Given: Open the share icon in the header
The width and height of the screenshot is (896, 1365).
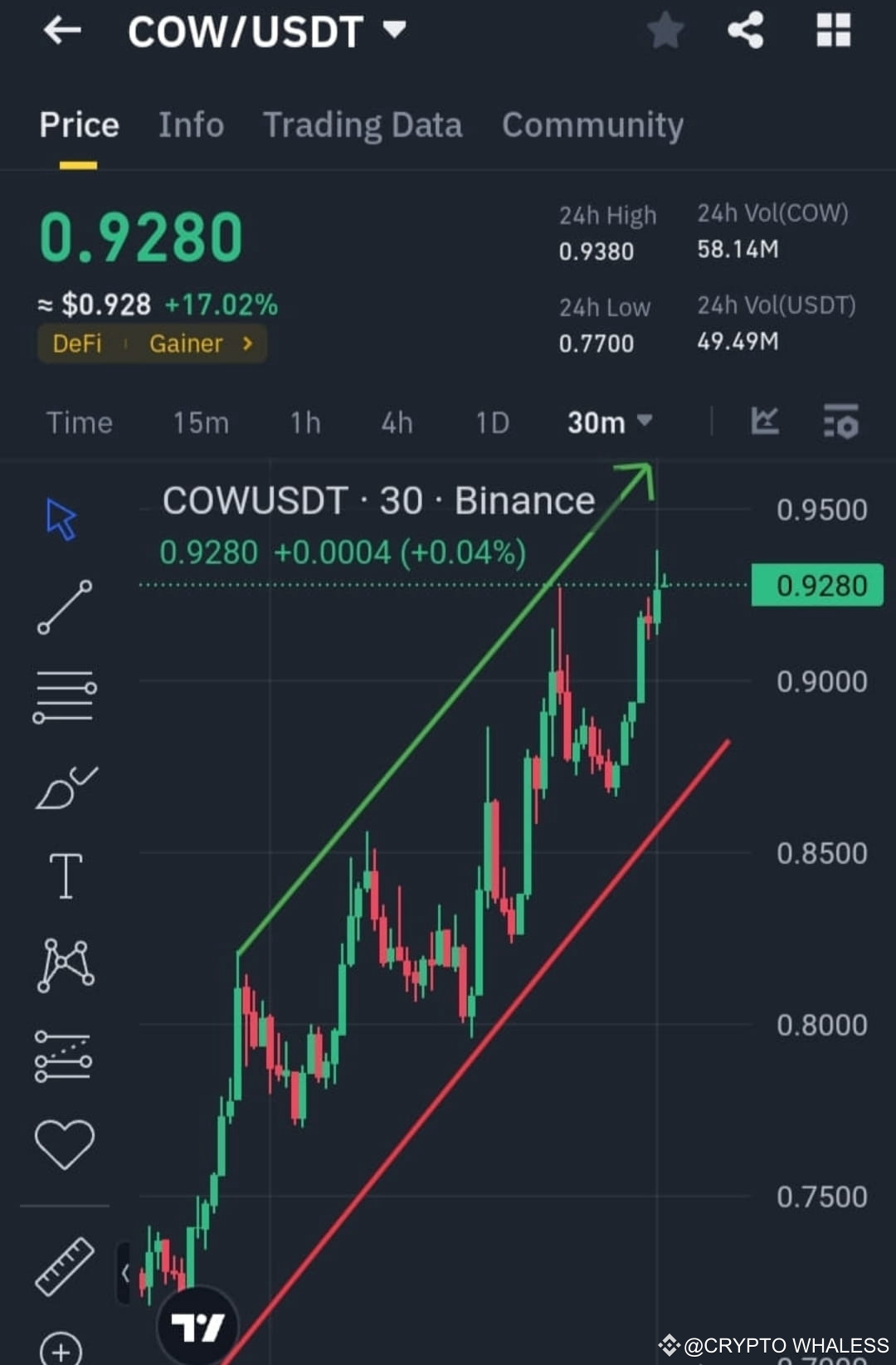Looking at the screenshot, I should pyautogui.click(x=745, y=31).
